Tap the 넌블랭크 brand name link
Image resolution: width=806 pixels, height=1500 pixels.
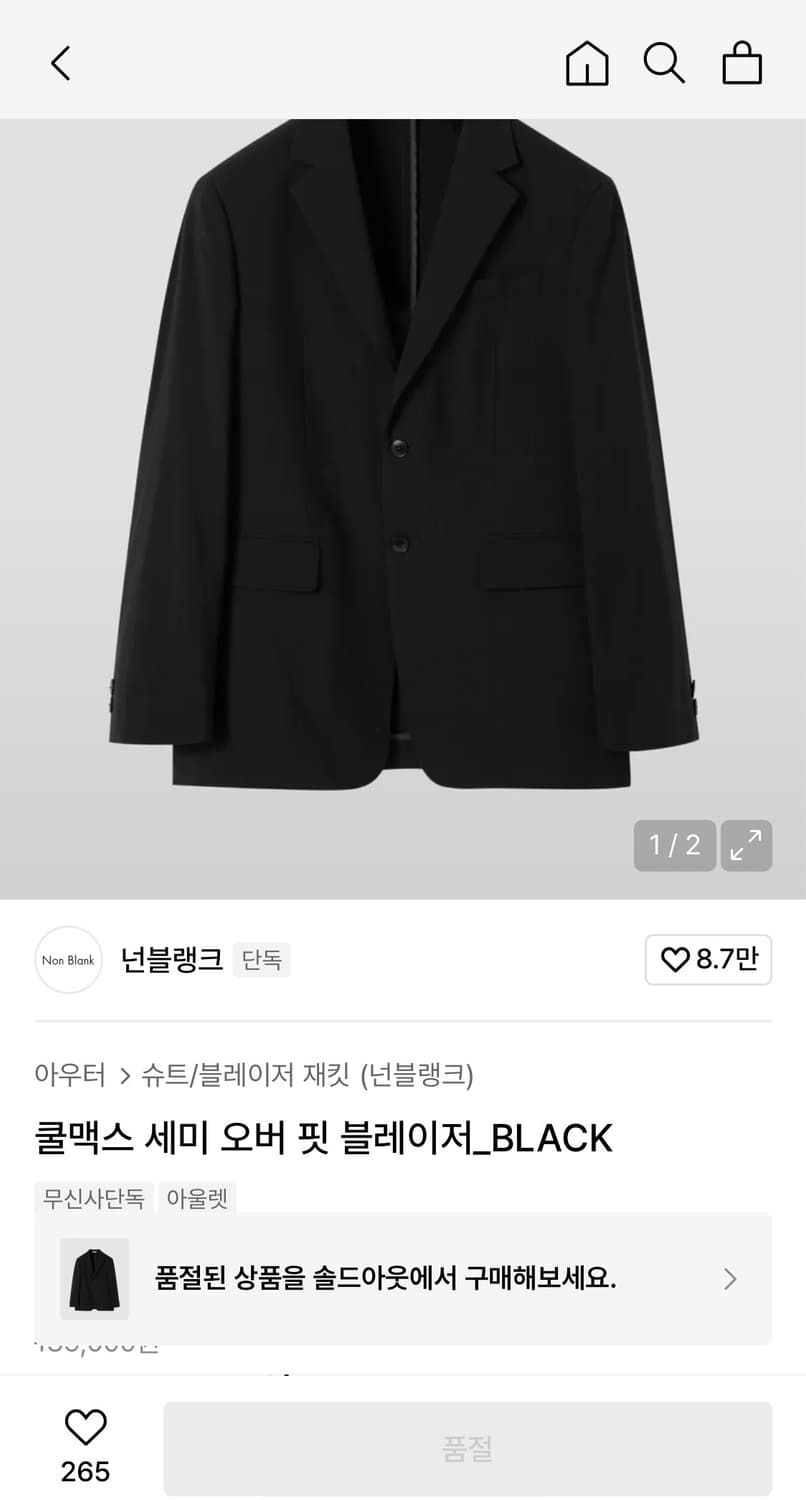pos(170,959)
